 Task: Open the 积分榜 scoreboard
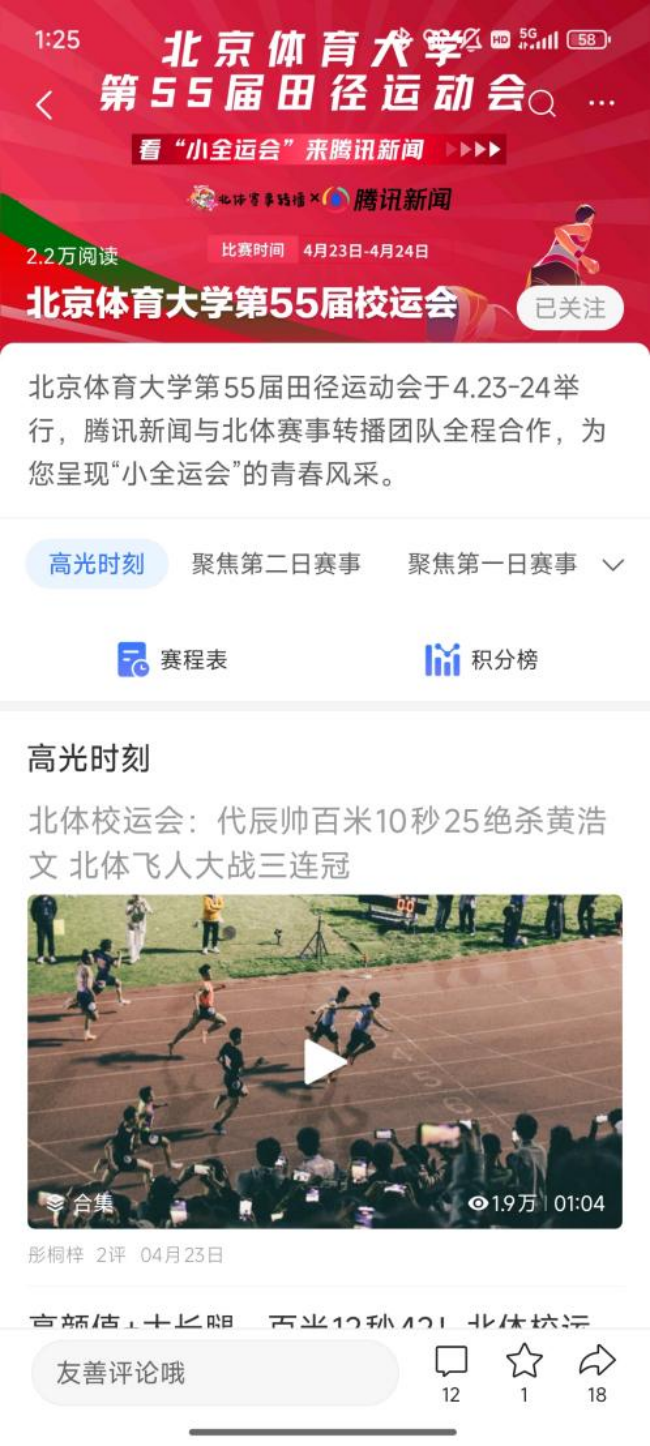(x=482, y=659)
